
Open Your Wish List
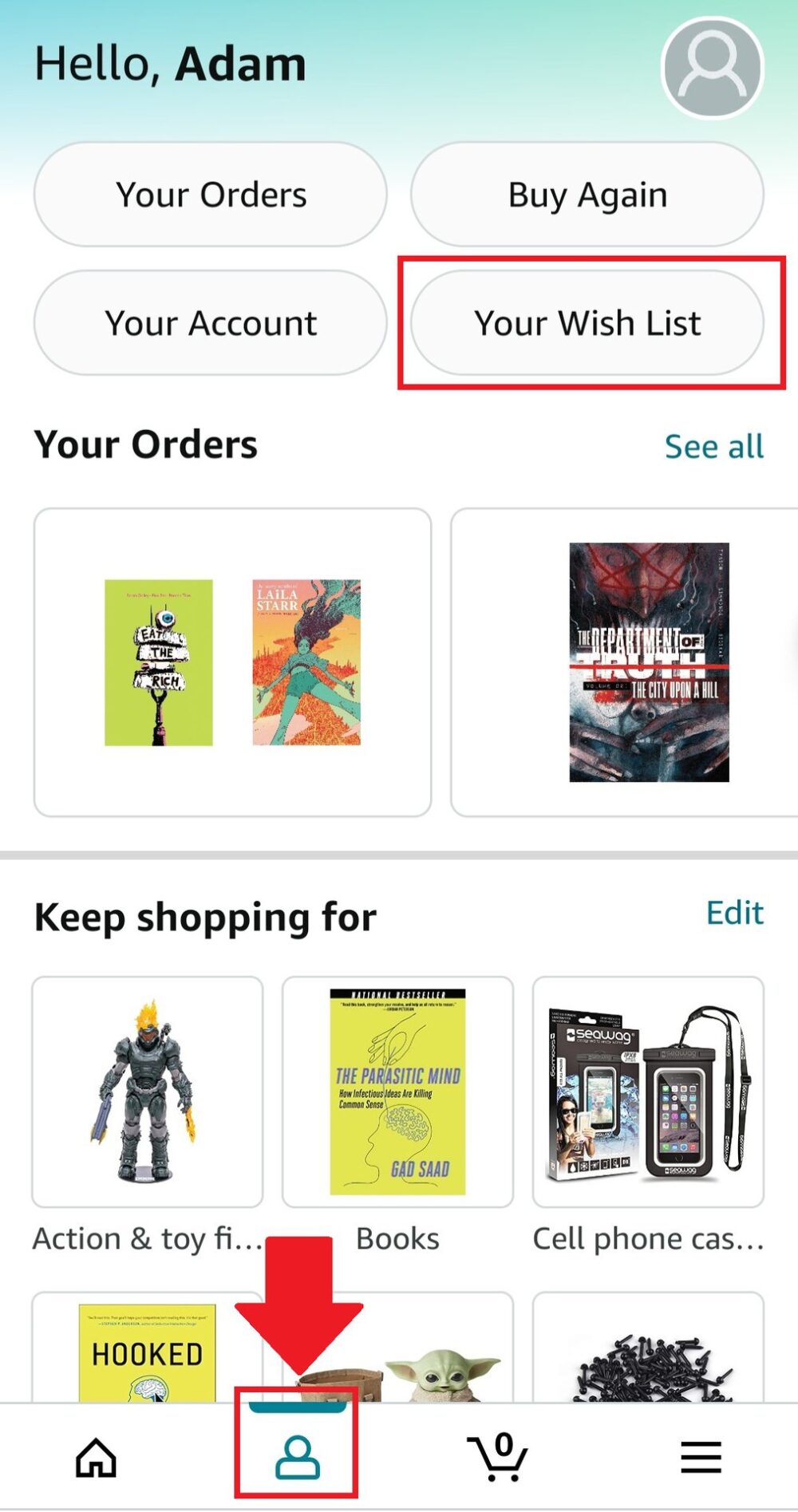(x=587, y=323)
